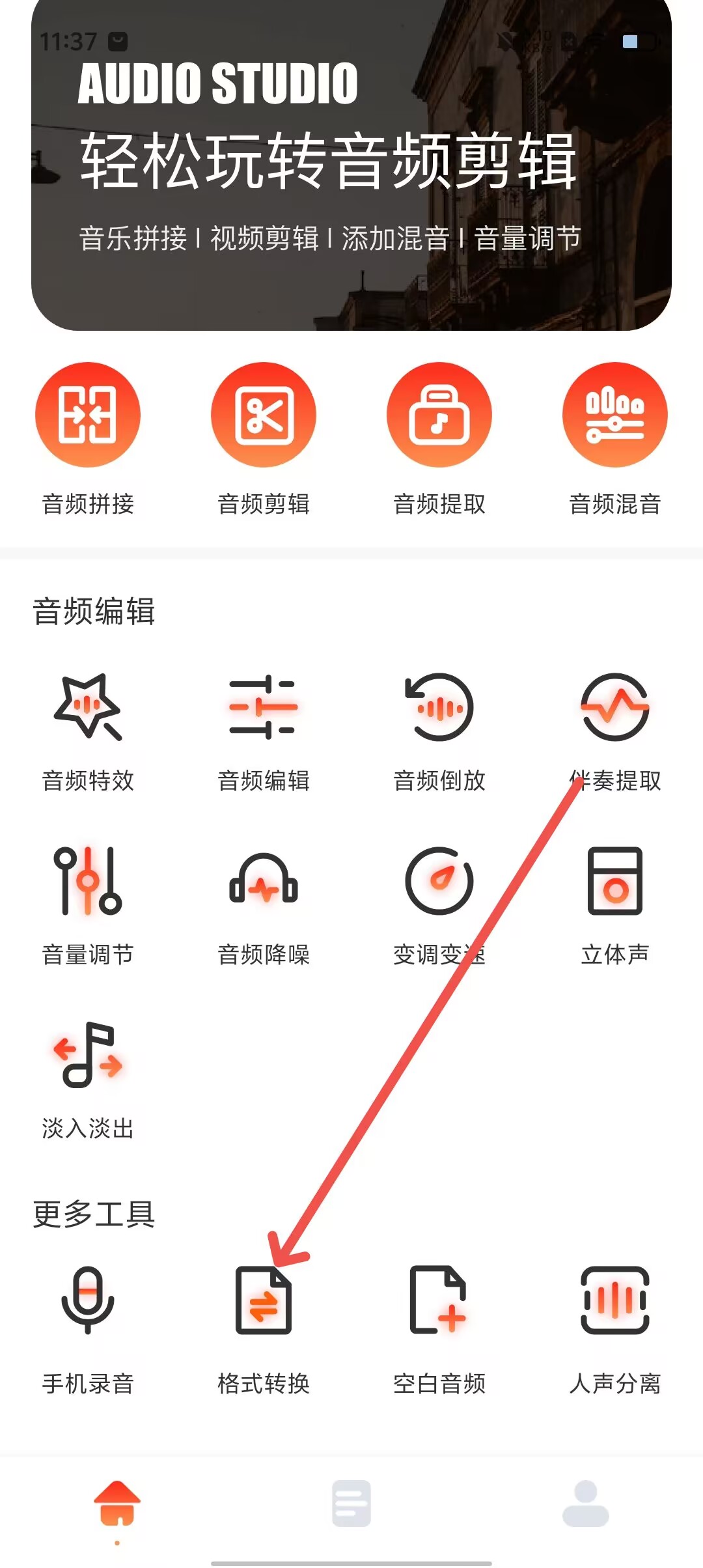Select 音频降噪 noise reduction
703x1568 pixels.
[264, 882]
